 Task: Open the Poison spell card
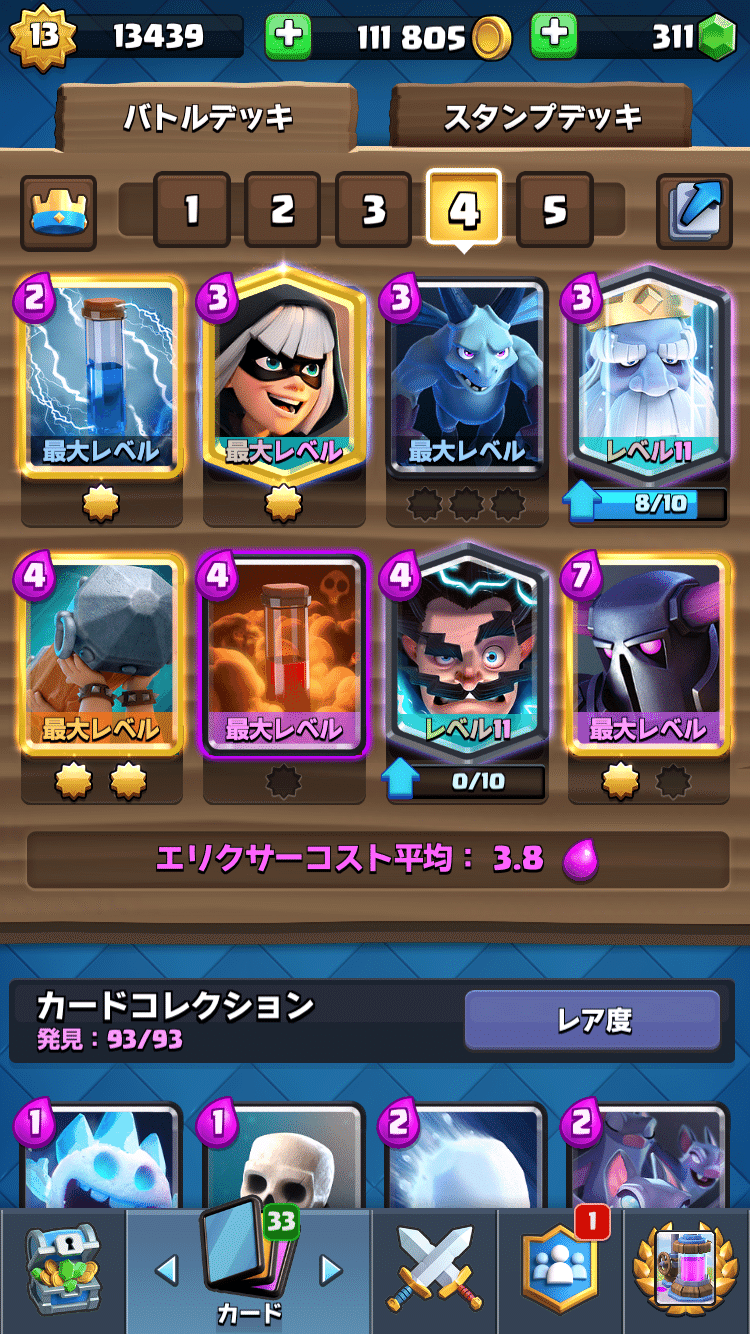[x=284, y=655]
